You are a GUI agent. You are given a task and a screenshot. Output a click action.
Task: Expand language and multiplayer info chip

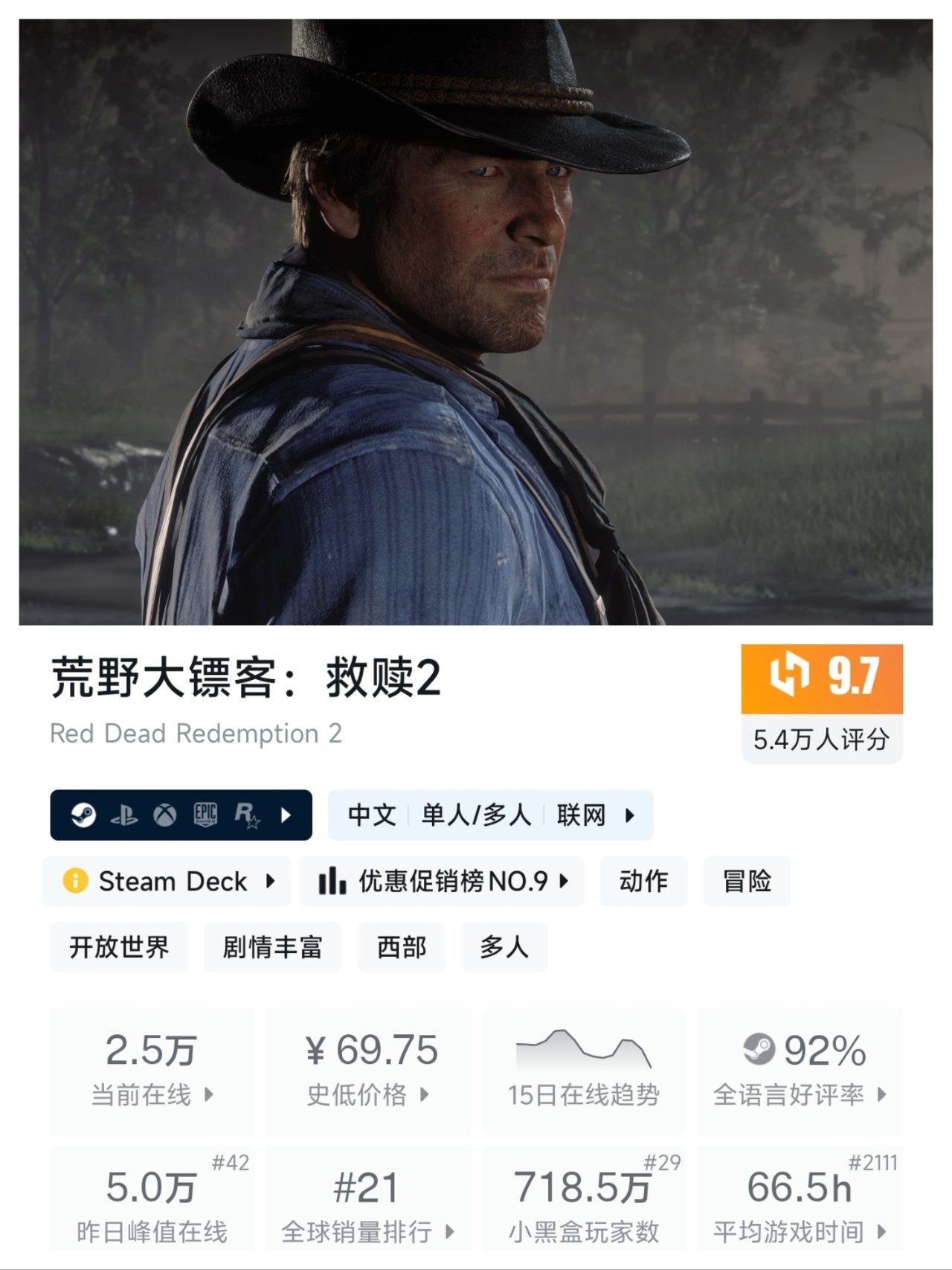(x=490, y=815)
